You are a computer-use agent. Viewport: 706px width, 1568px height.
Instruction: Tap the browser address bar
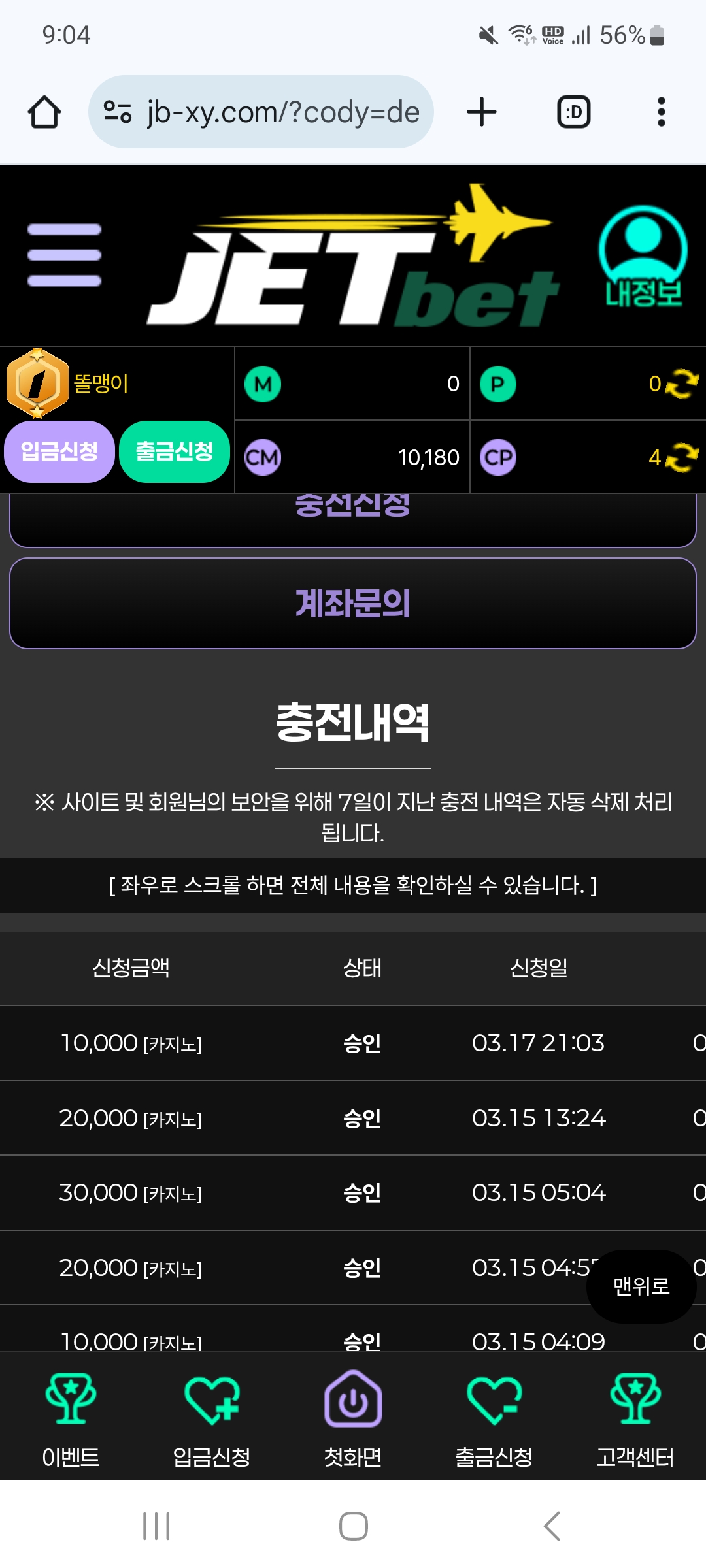pos(275,112)
